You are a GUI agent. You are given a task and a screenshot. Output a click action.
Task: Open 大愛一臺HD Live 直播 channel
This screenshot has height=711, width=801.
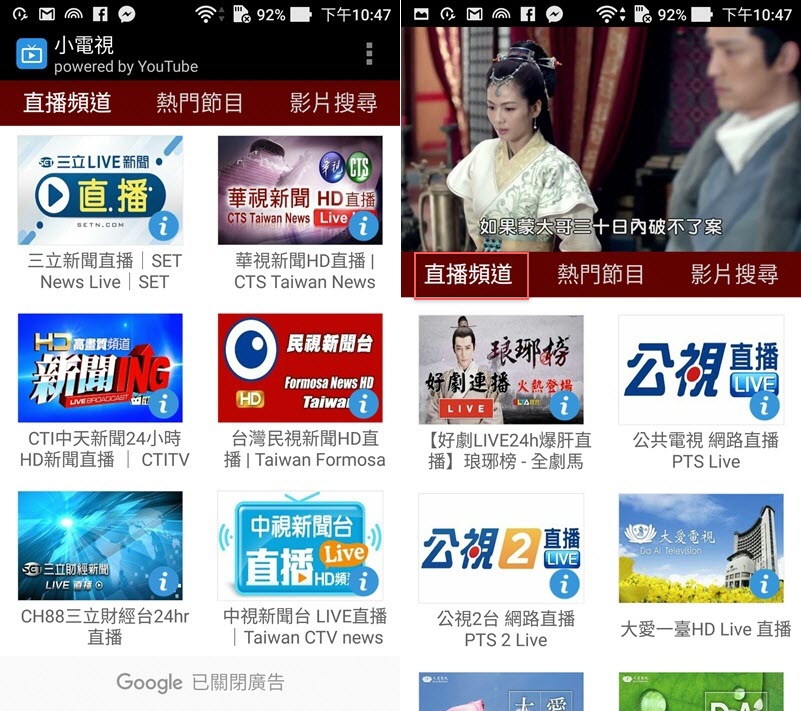point(700,547)
